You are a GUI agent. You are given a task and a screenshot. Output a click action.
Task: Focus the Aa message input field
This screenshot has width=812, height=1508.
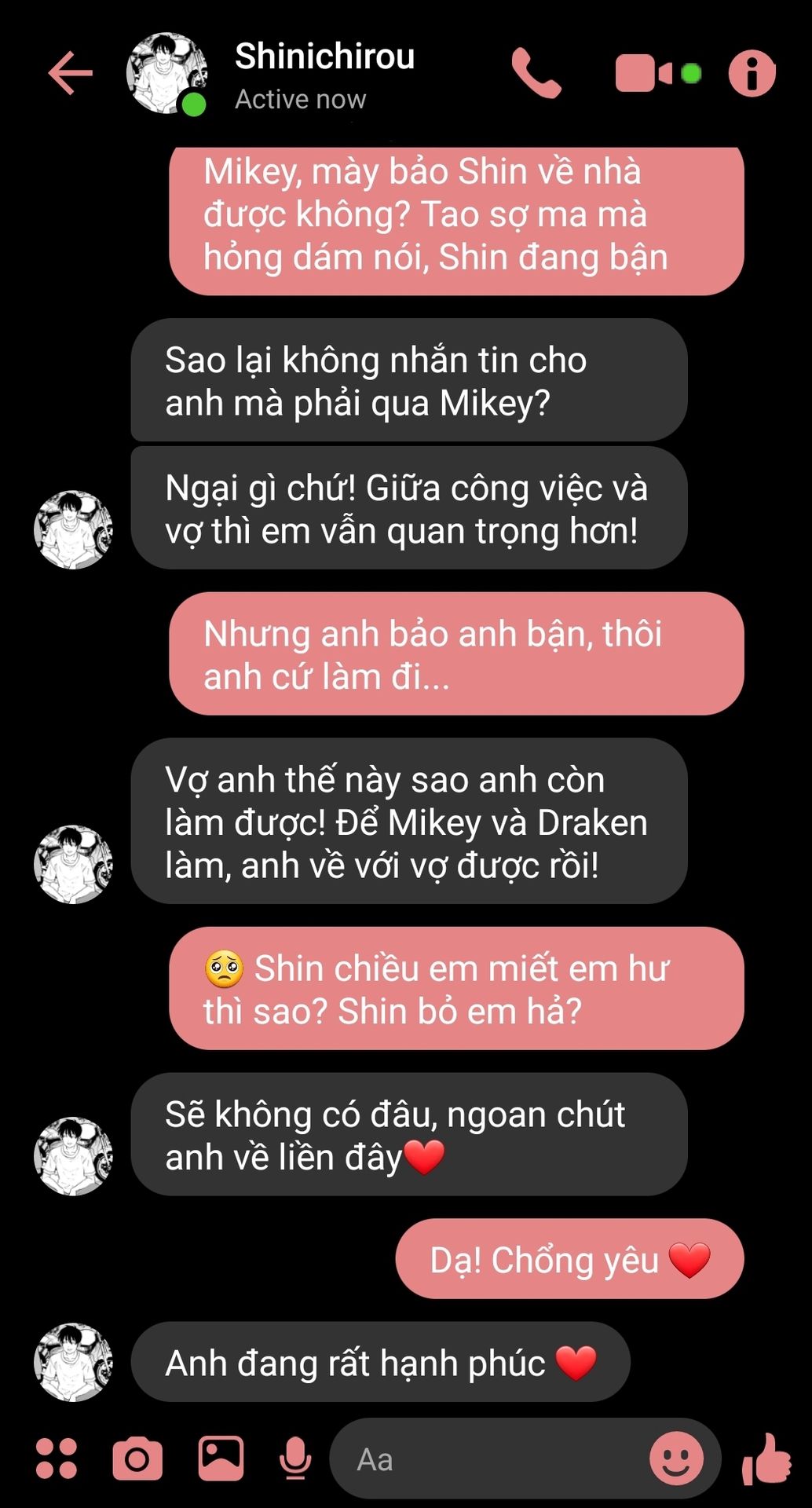tap(487, 1461)
